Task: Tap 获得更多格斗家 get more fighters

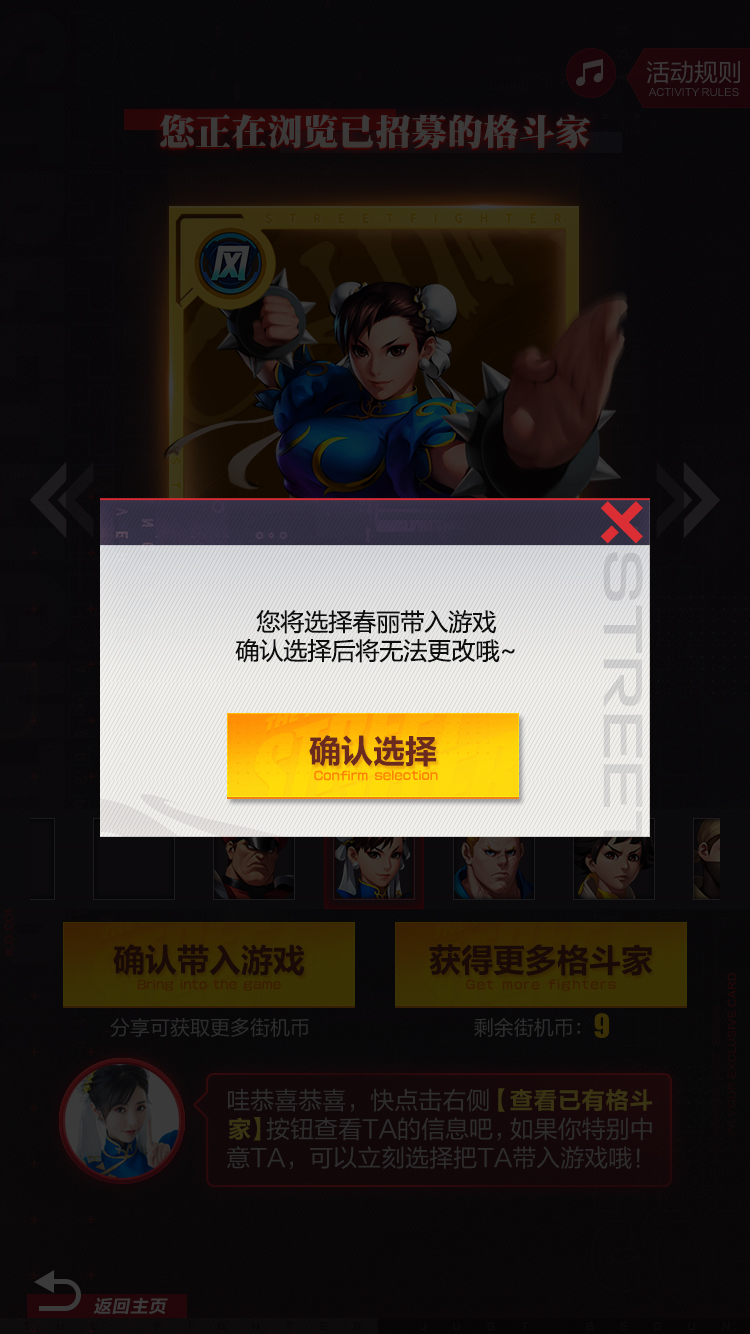Action: point(540,964)
